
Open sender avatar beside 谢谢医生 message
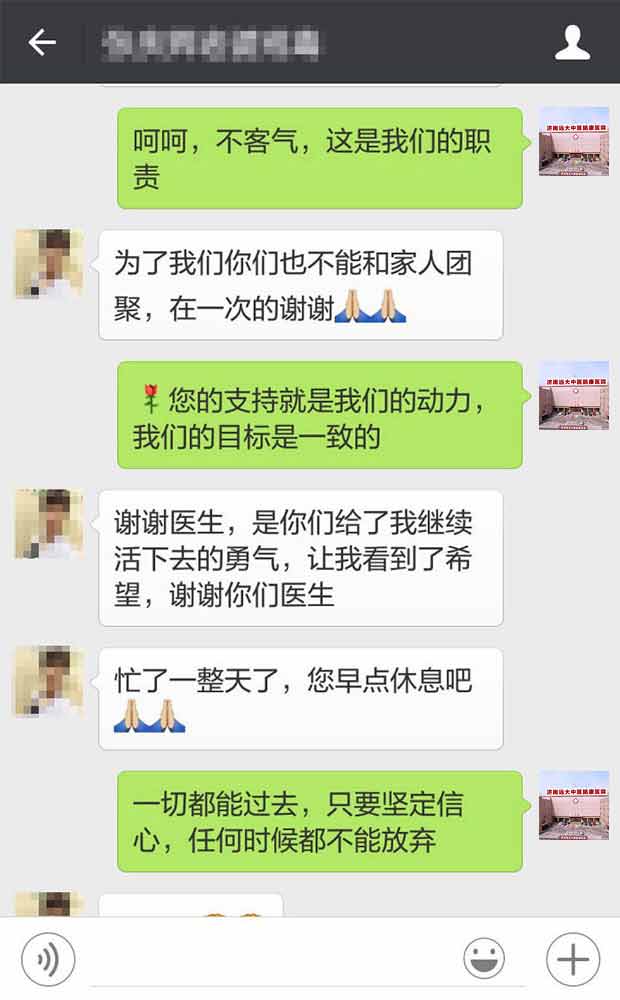(47, 523)
